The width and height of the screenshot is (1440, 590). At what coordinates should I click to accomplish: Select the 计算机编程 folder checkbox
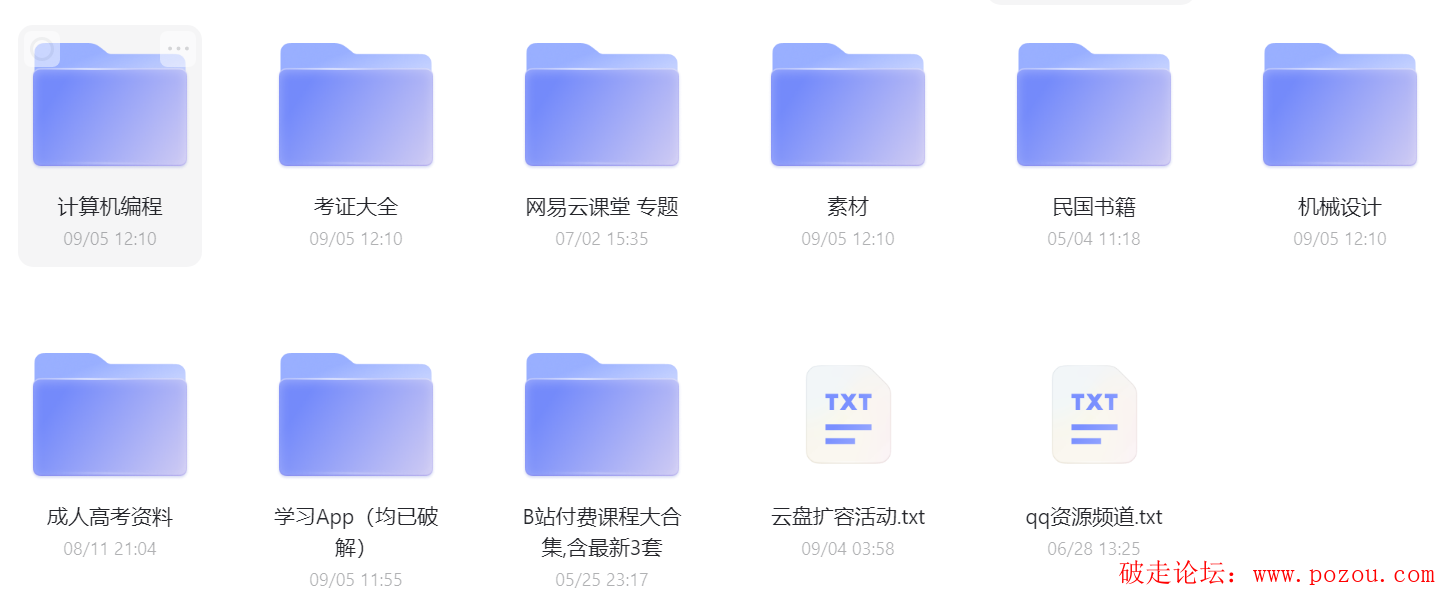tap(42, 49)
